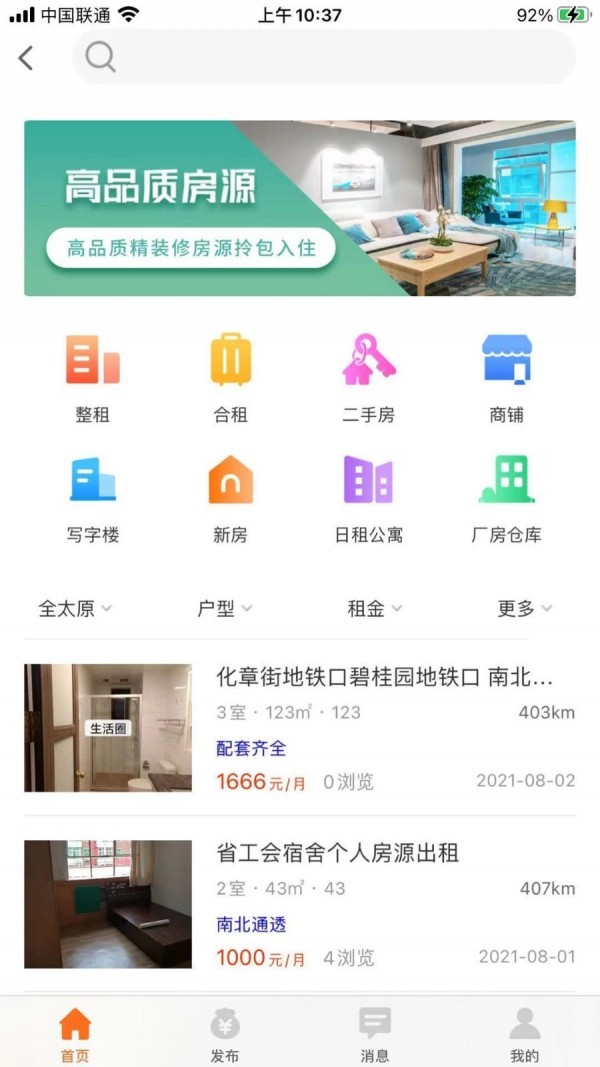Go back using the back arrow
Screen dimensions: 600x1067
(27, 59)
